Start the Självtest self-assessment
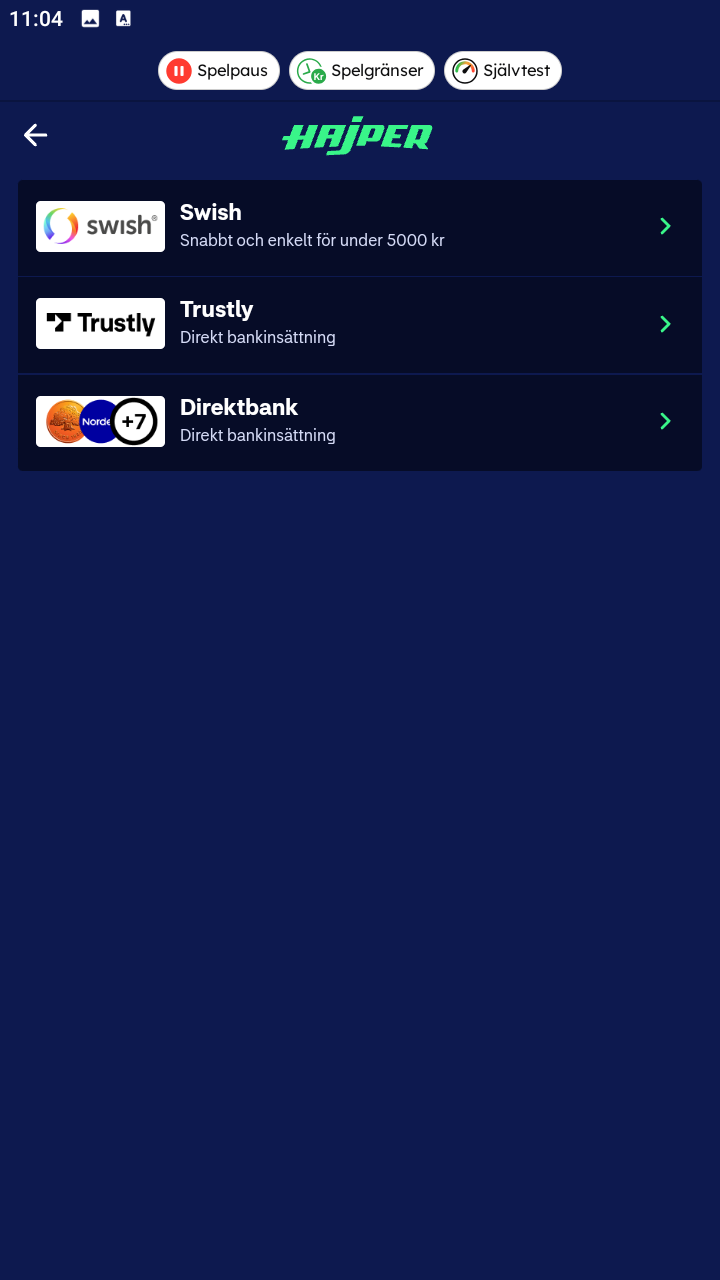720x1280 pixels. [503, 71]
